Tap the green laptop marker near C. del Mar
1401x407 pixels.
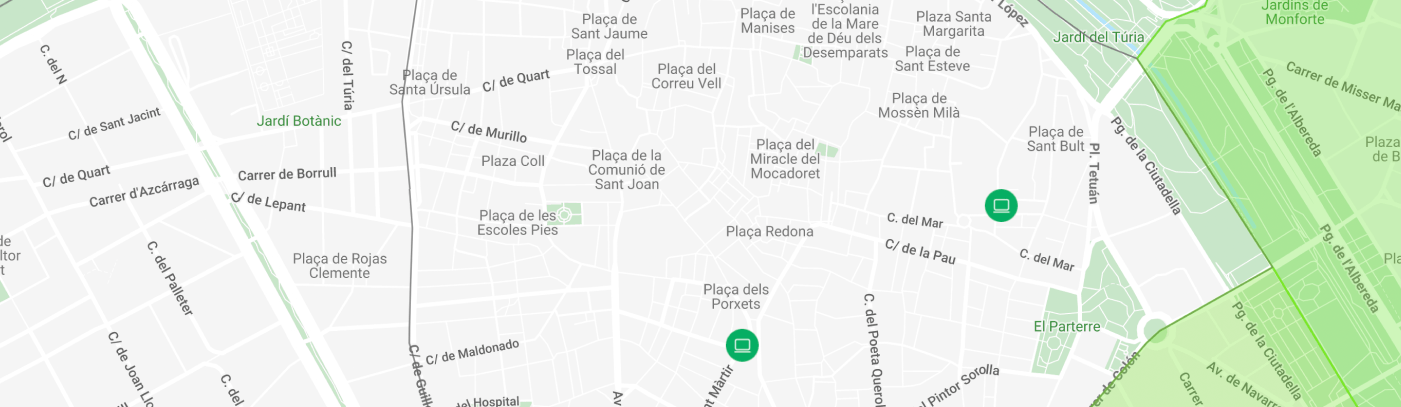pos(1001,206)
